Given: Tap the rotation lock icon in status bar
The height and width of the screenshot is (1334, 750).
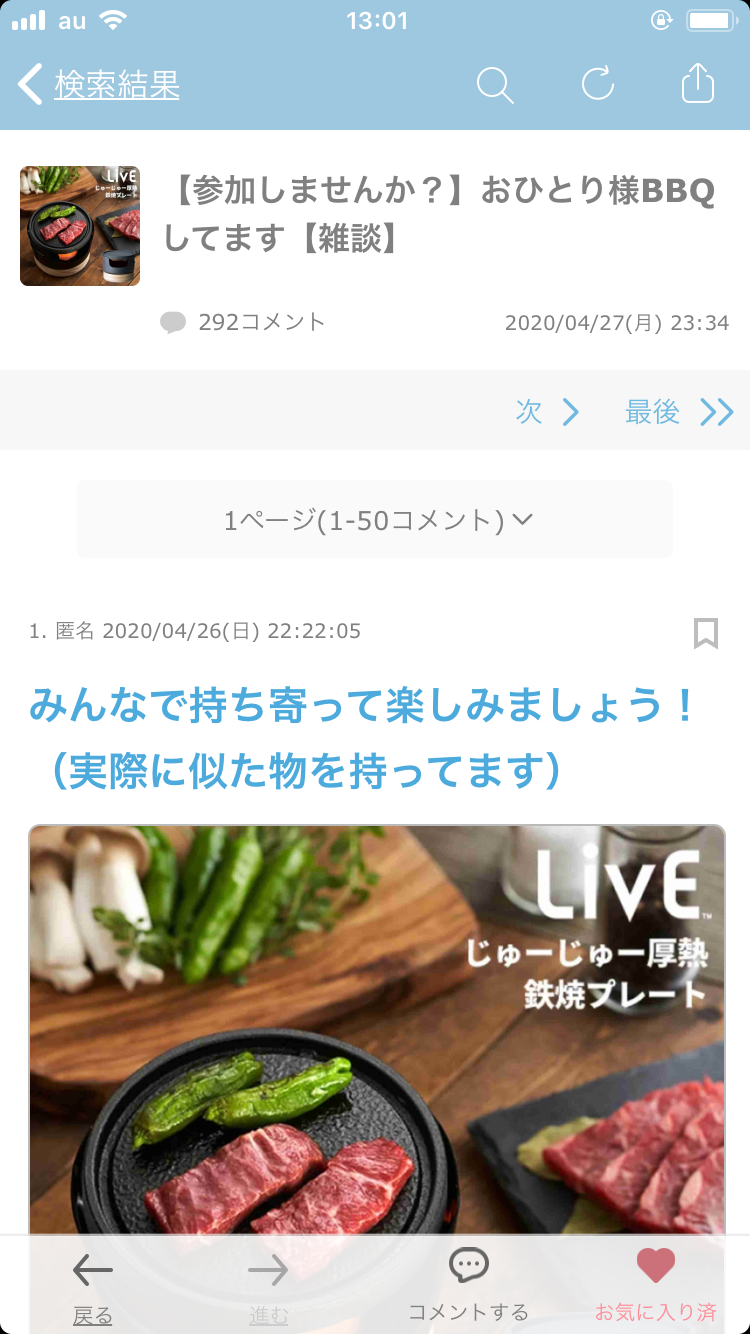Looking at the screenshot, I should [662, 22].
